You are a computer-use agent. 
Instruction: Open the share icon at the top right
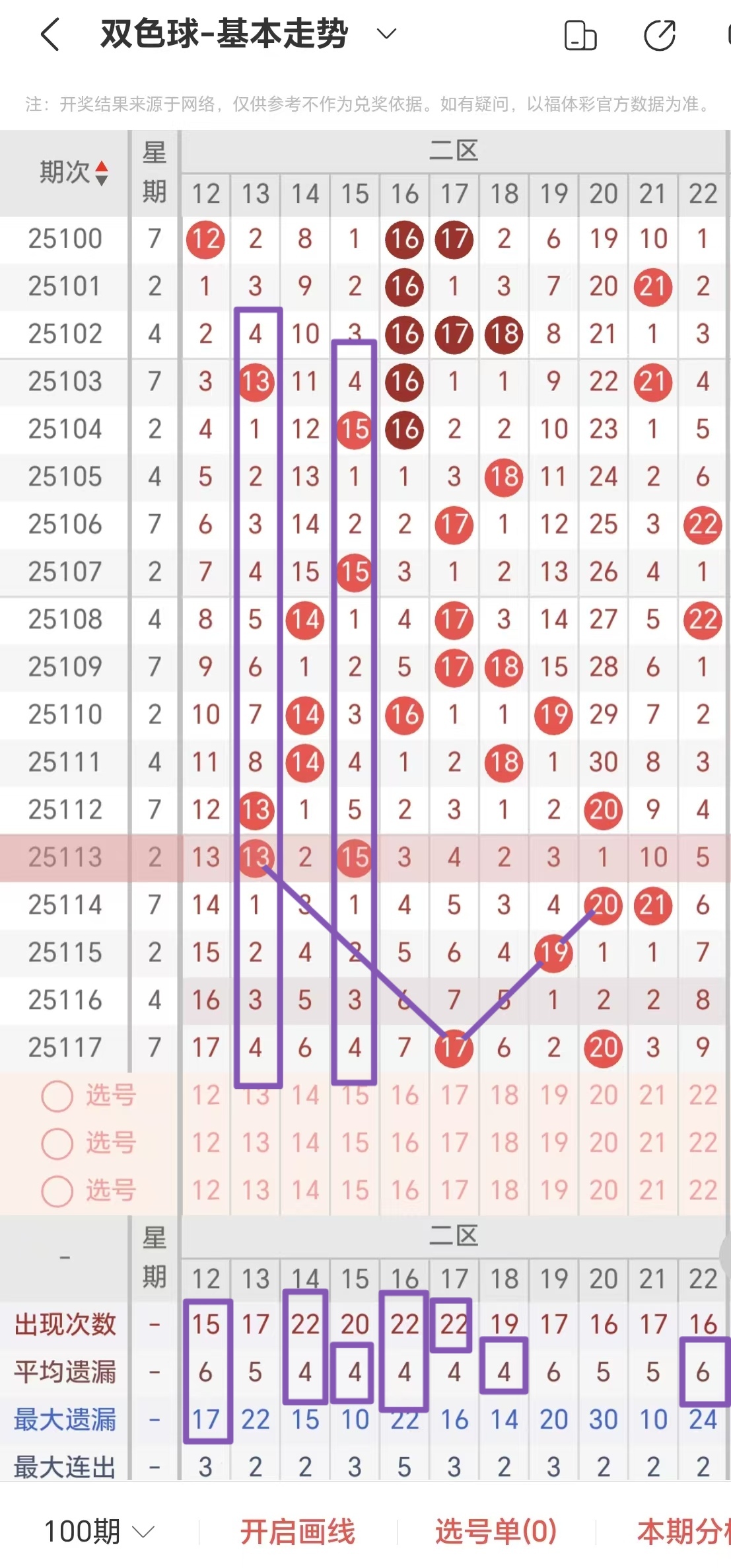pos(660,36)
